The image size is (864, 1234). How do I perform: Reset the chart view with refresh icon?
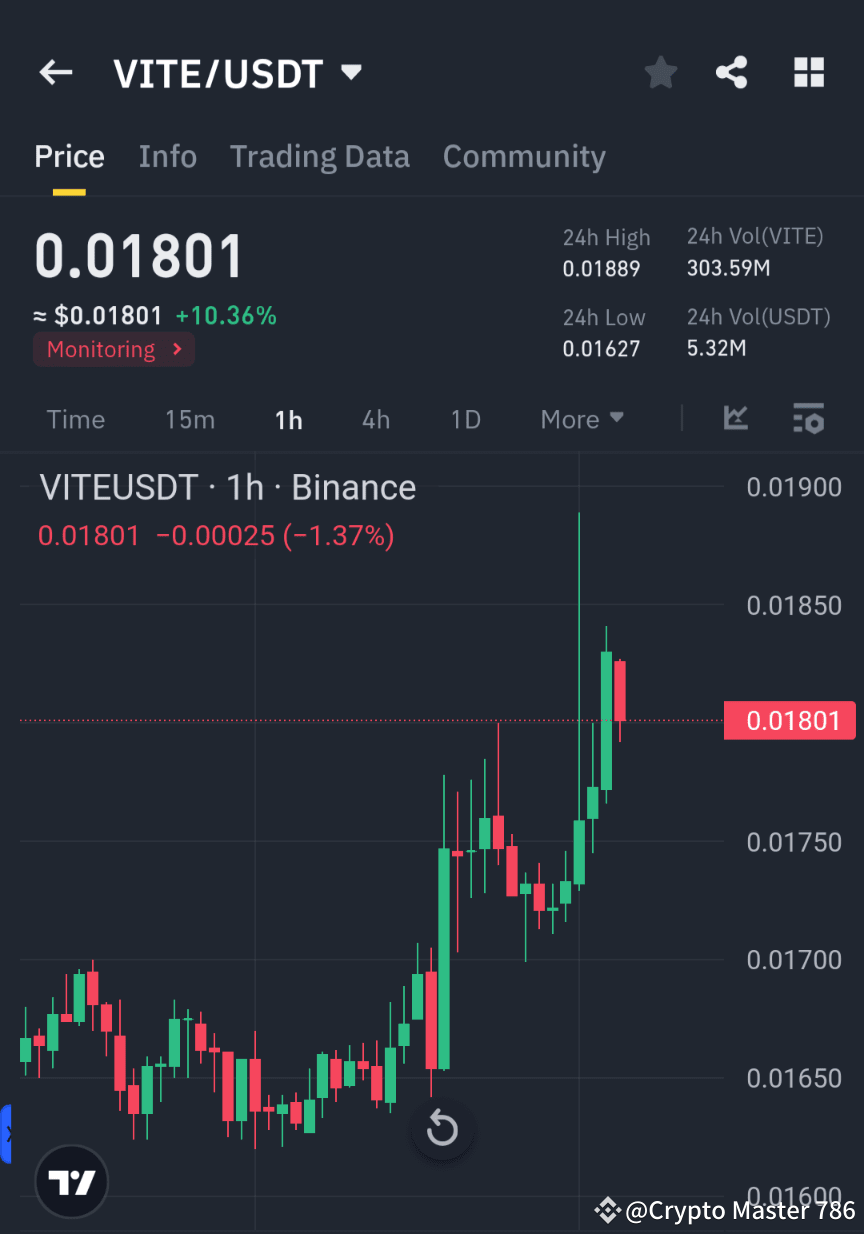(442, 1128)
